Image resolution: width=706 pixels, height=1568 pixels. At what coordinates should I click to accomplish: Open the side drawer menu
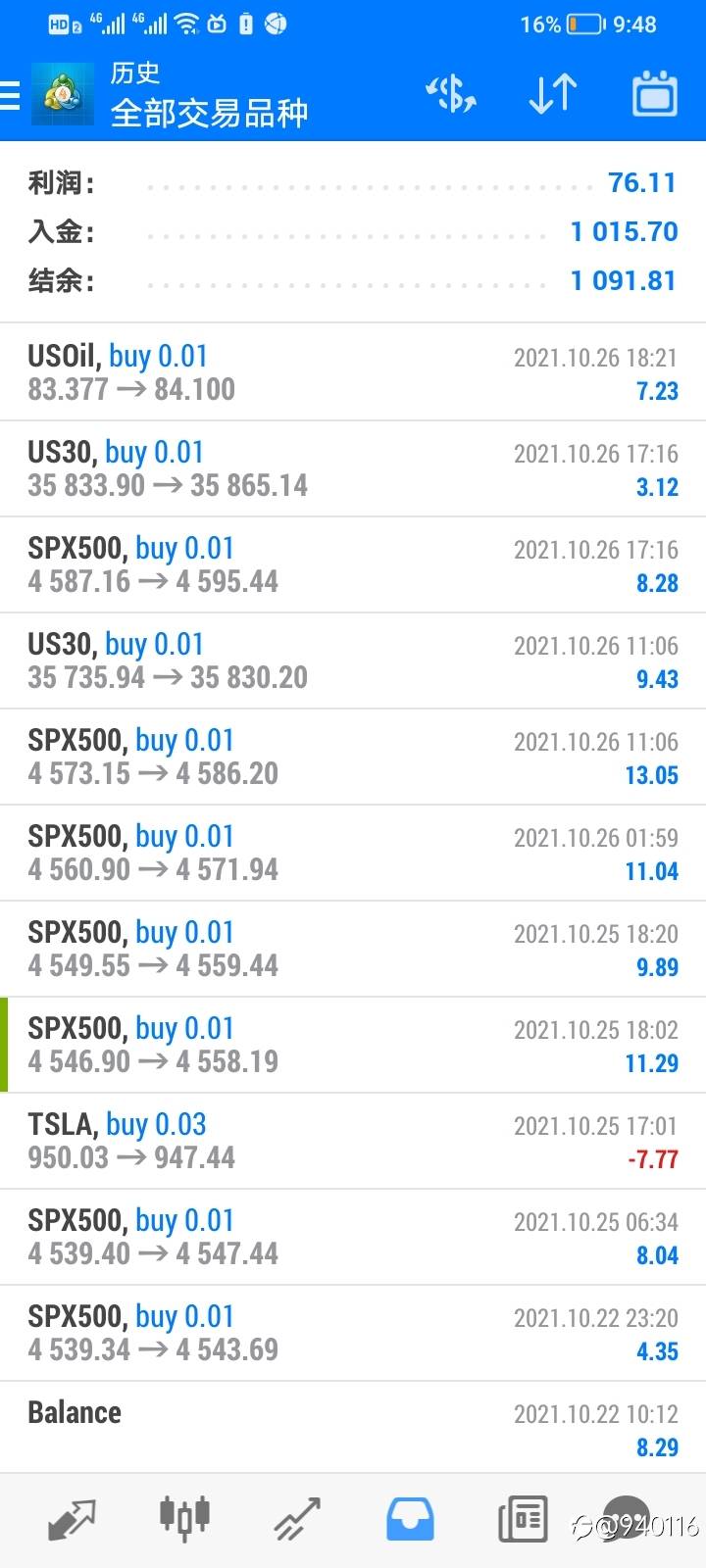click(x=12, y=95)
